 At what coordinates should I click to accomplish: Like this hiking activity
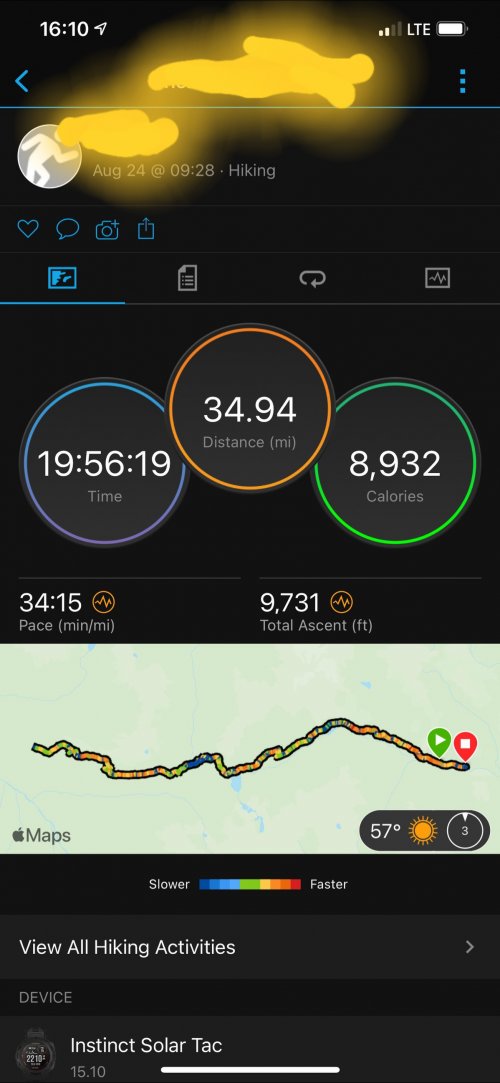(x=28, y=229)
